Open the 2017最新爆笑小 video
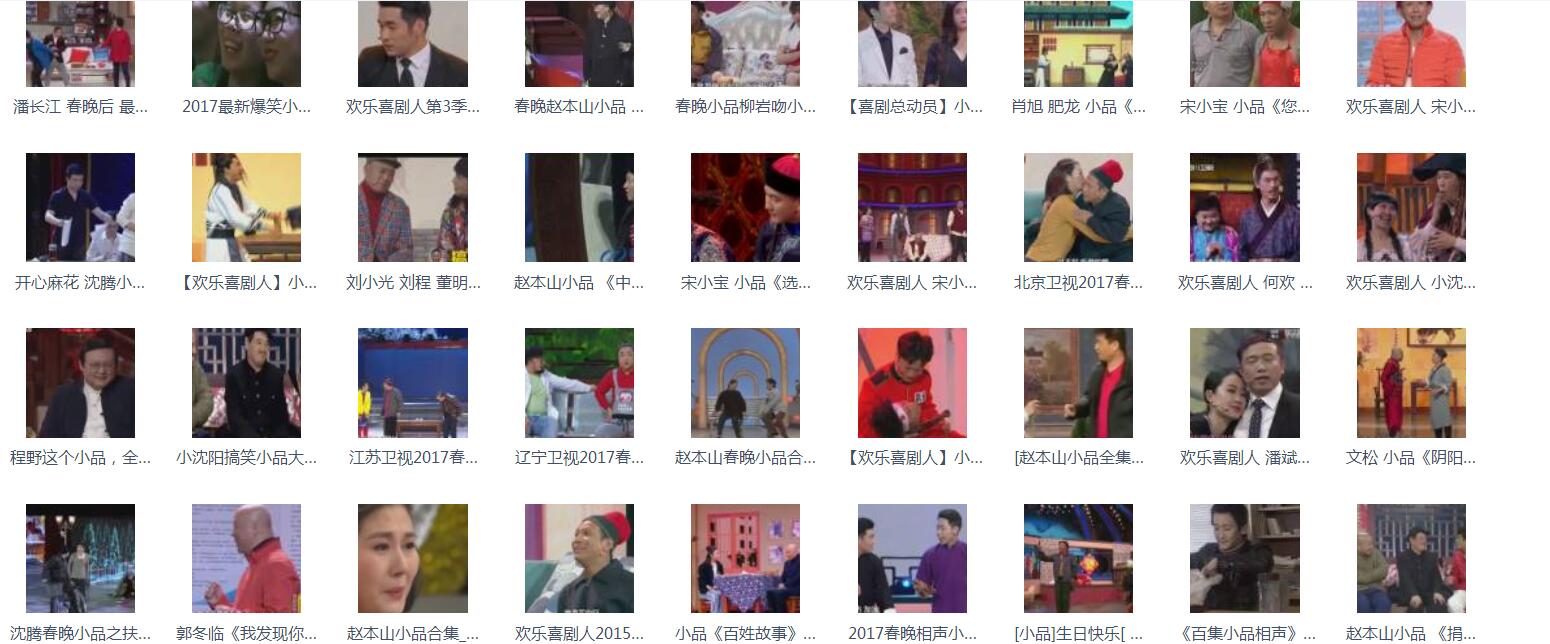This screenshot has width=1550, height=644. click(246, 44)
